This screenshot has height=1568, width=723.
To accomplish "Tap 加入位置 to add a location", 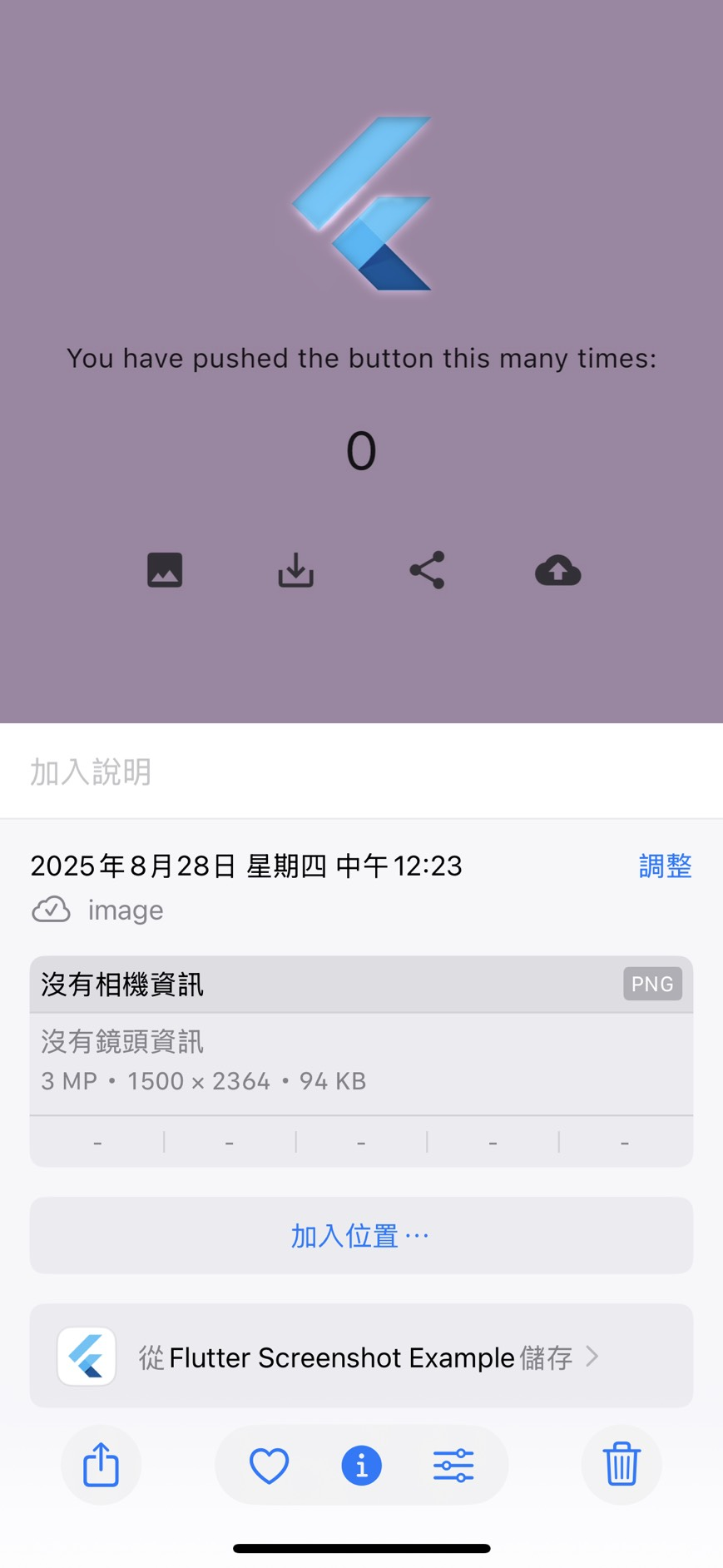I will point(361,1236).
